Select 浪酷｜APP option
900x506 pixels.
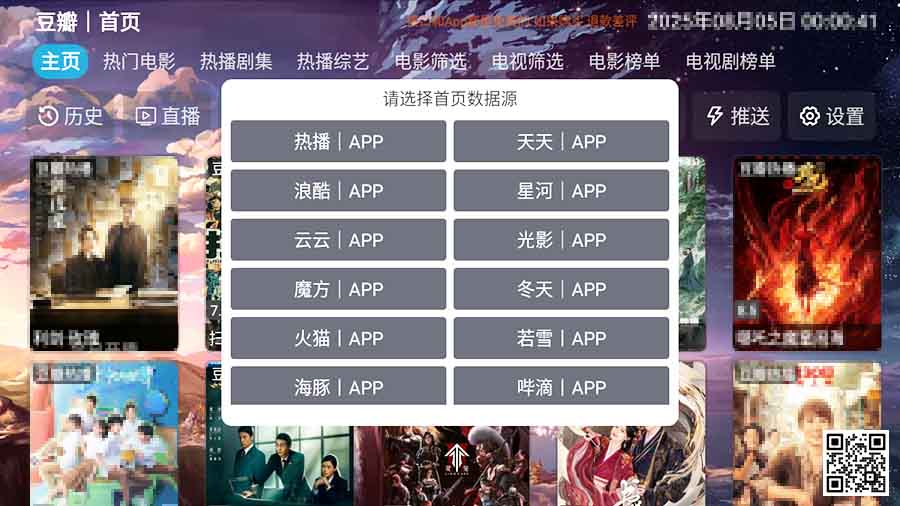tap(338, 190)
